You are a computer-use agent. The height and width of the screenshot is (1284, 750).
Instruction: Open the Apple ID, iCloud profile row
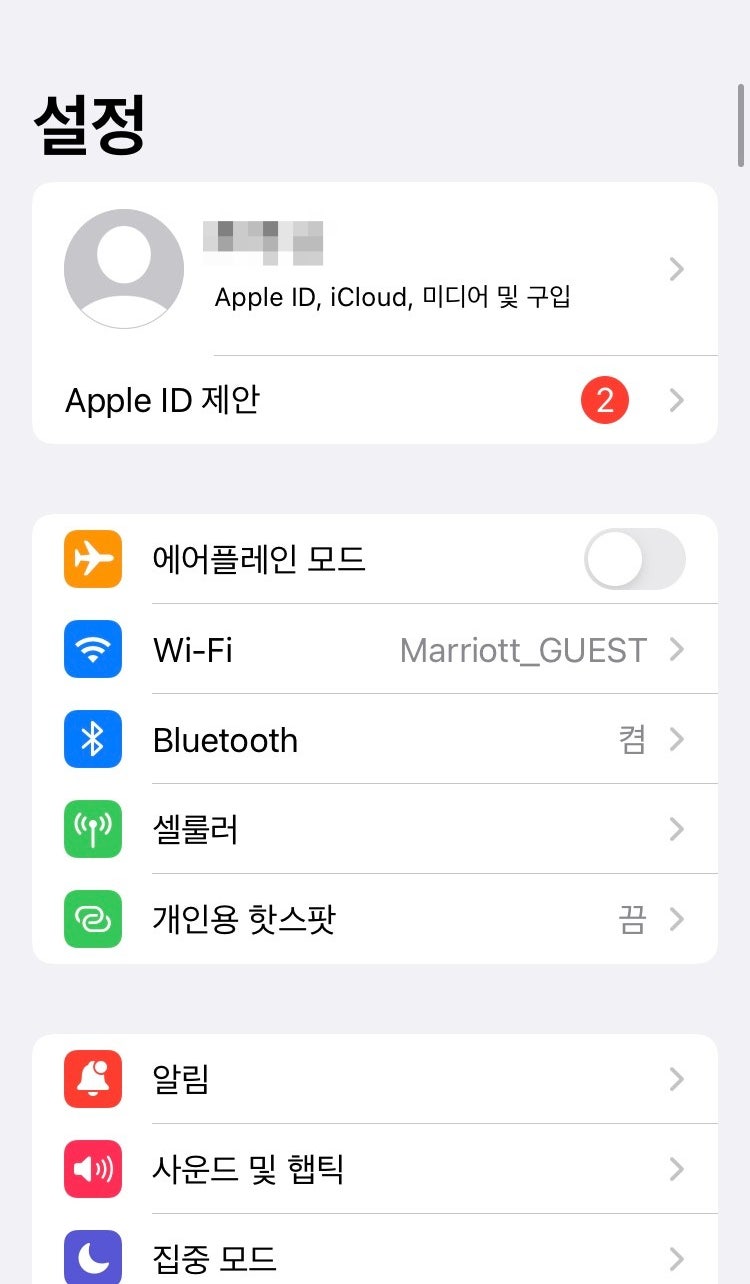[375, 269]
